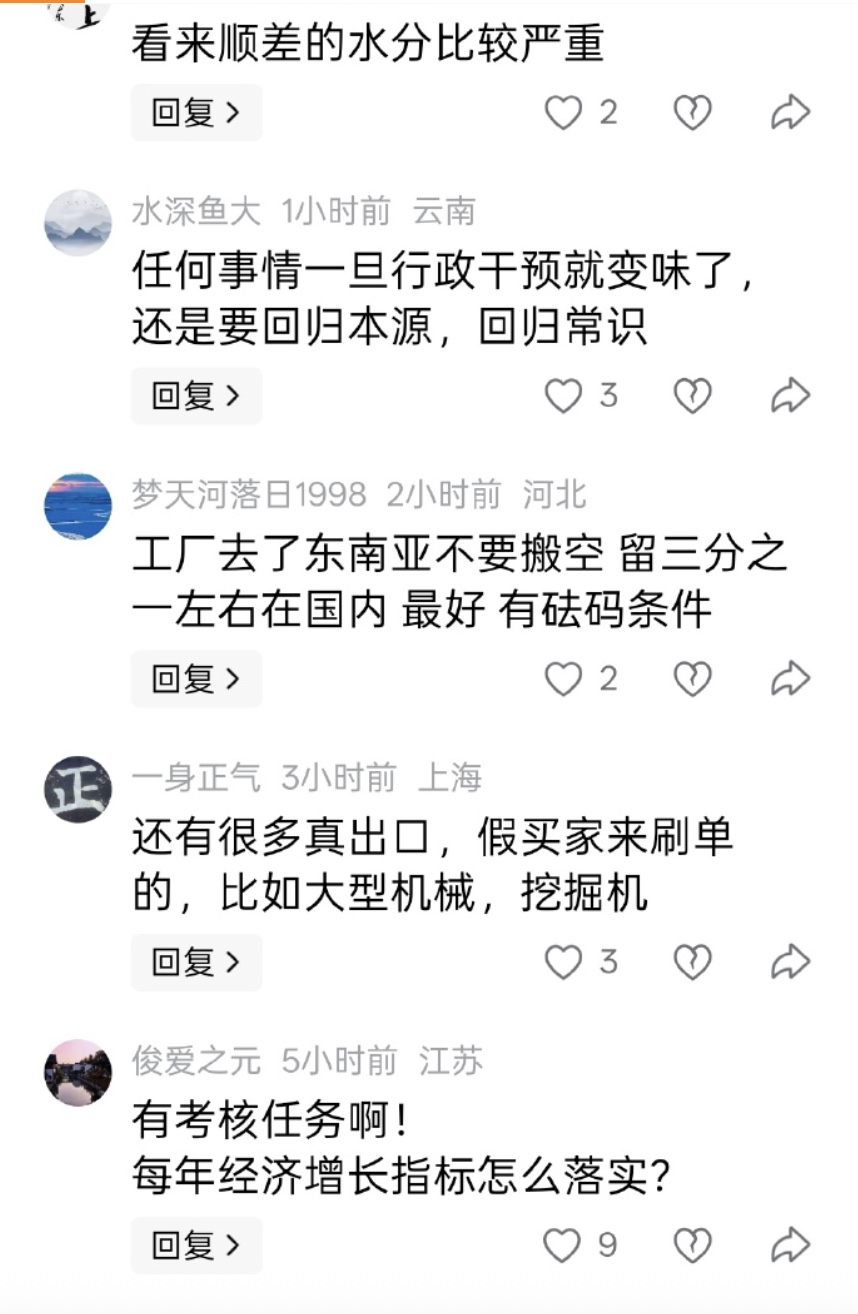The height and width of the screenshot is (1314, 858).
Task: Open 俊爱之元's profile avatar
Action: [x=78, y=1072]
